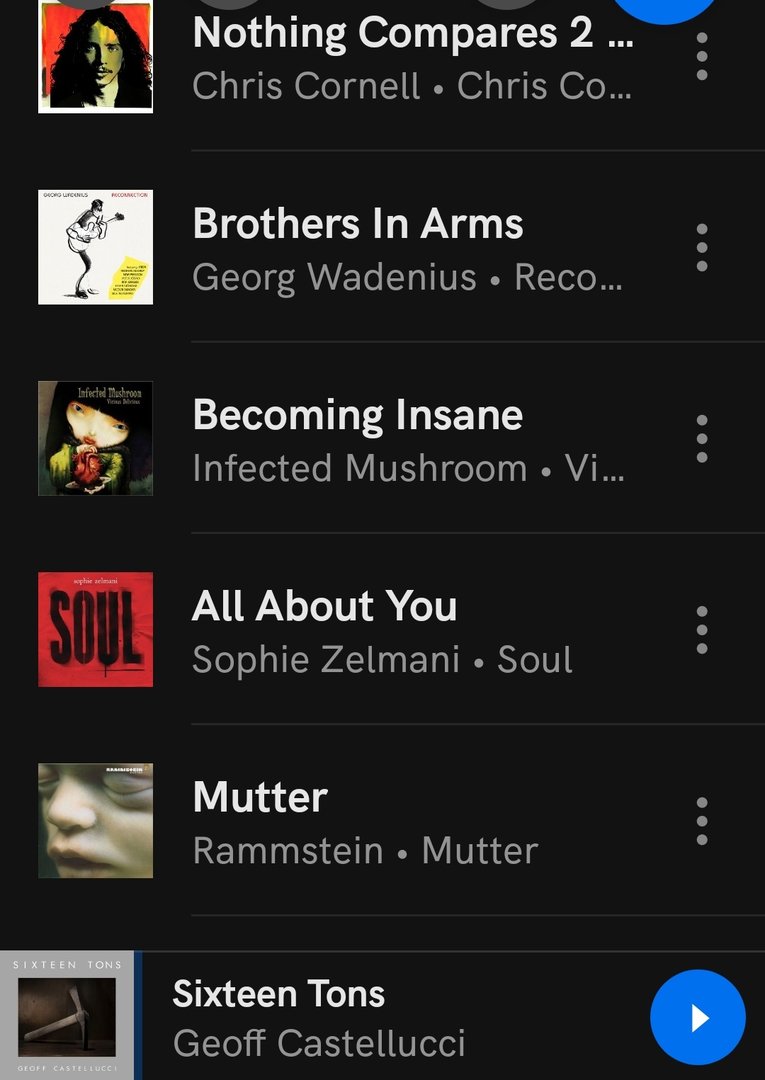Screen dimensions: 765x1080
Task: Open options for the Chris Cornell track
Action: tap(702, 56)
